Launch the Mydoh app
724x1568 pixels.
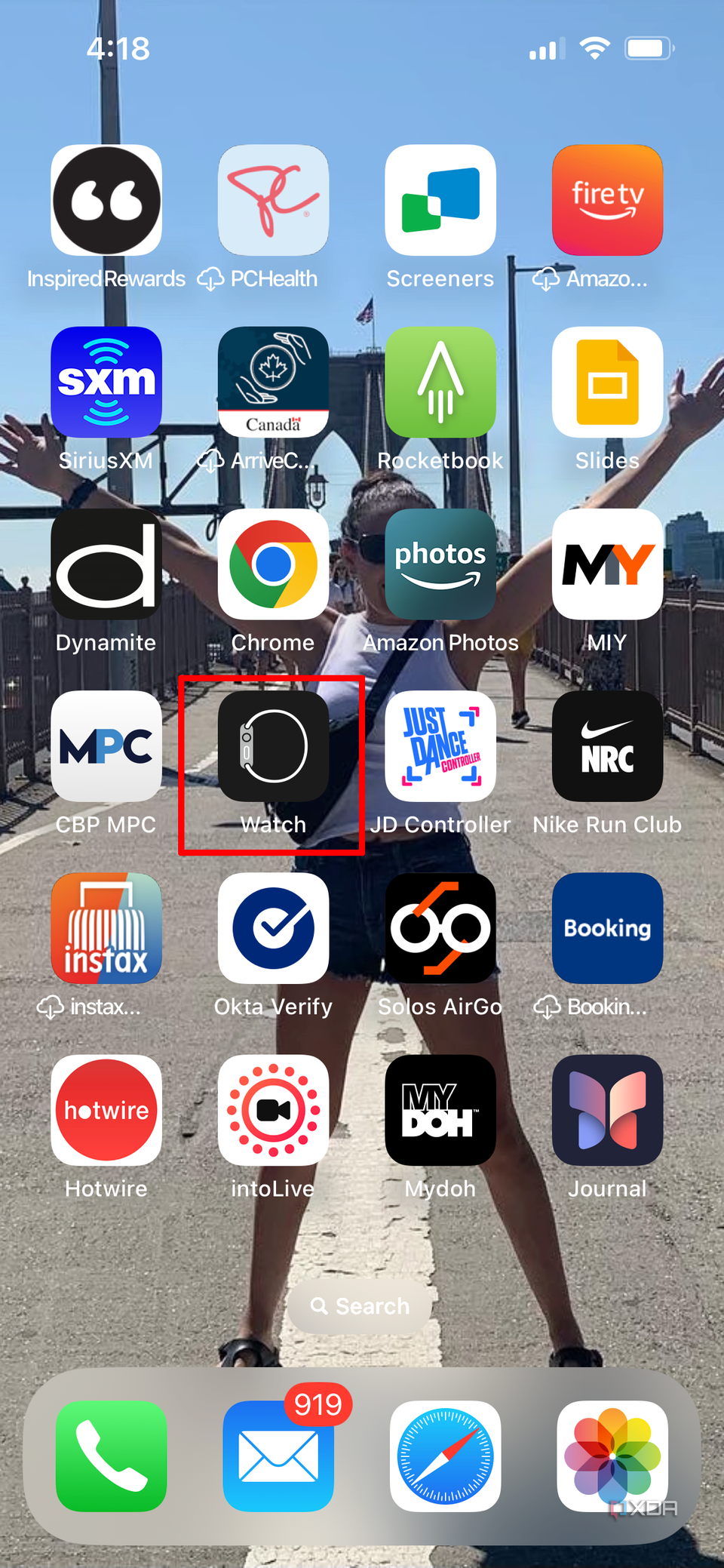point(440,1111)
